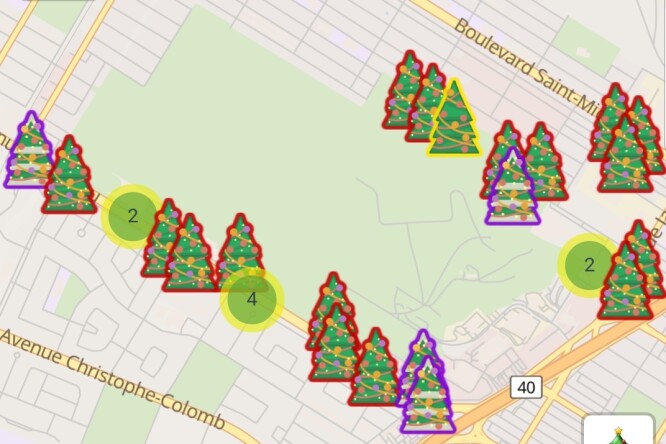Tap the Christmas tree button in the corner
Viewport: 666px width, 444px height.
(620, 432)
